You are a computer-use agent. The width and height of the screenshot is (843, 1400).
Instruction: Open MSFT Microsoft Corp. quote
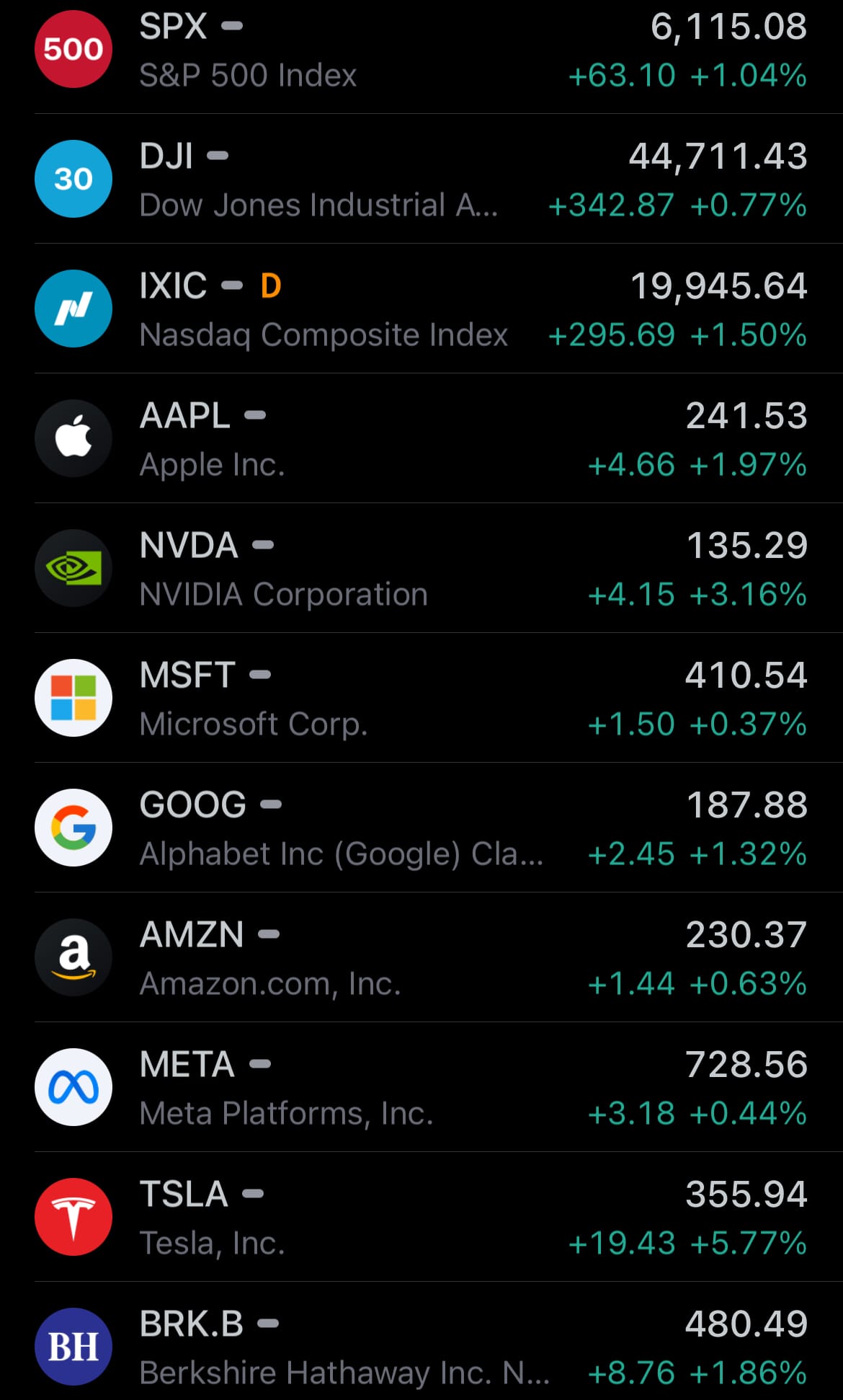point(421,698)
